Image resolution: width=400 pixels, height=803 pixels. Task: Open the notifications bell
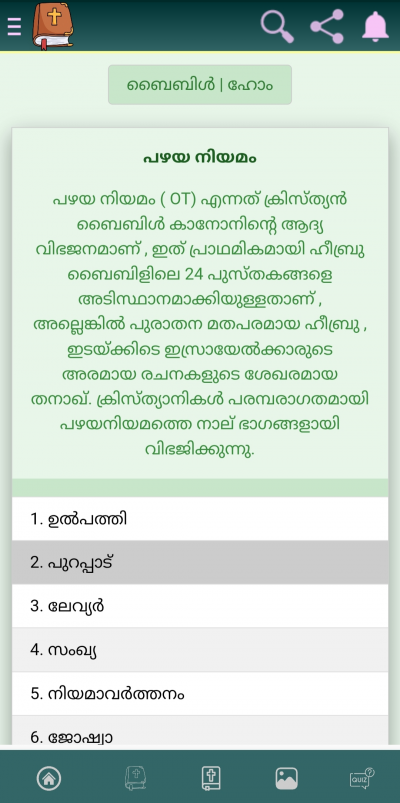(x=375, y=26)
